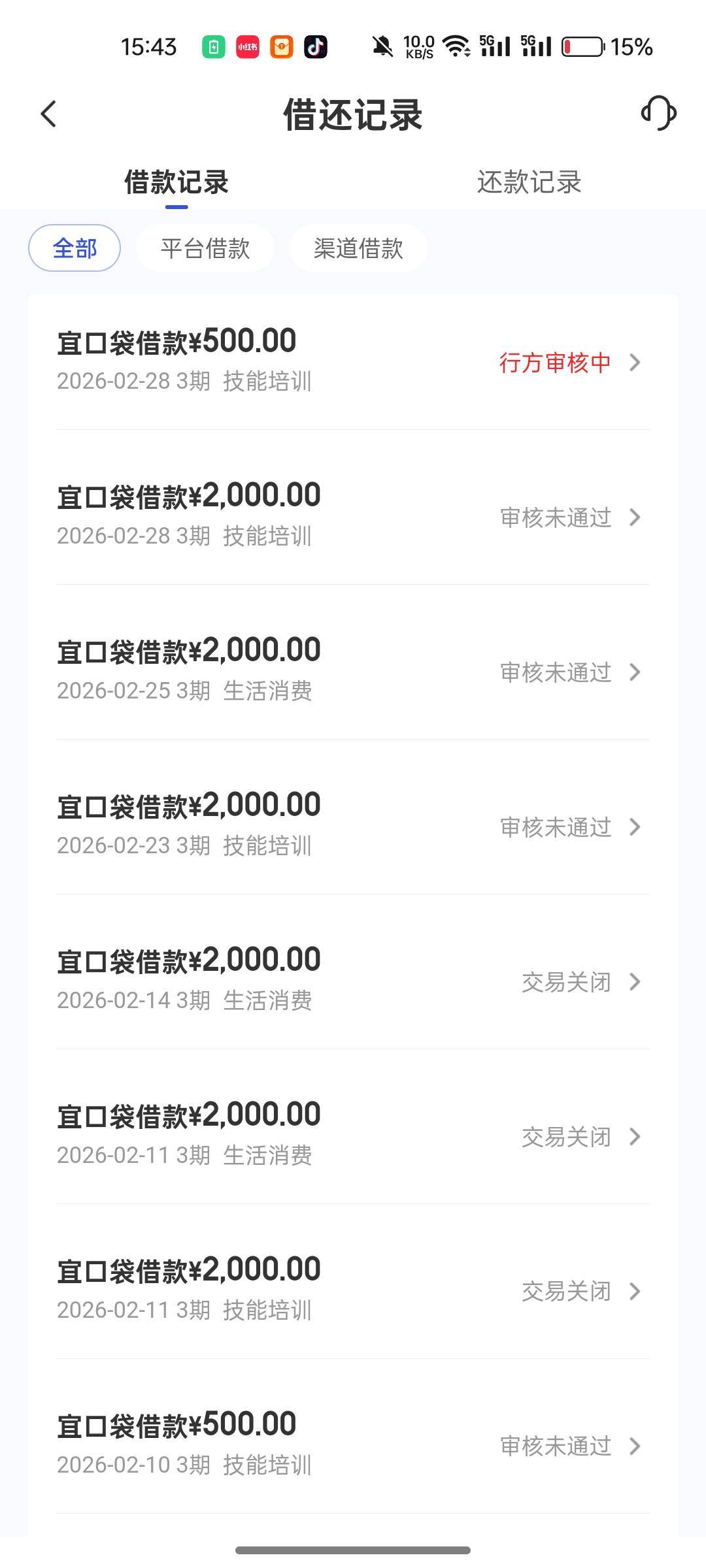Filter by 渠道借款
The image size is (706, 1568).
[x=358, y=248]
